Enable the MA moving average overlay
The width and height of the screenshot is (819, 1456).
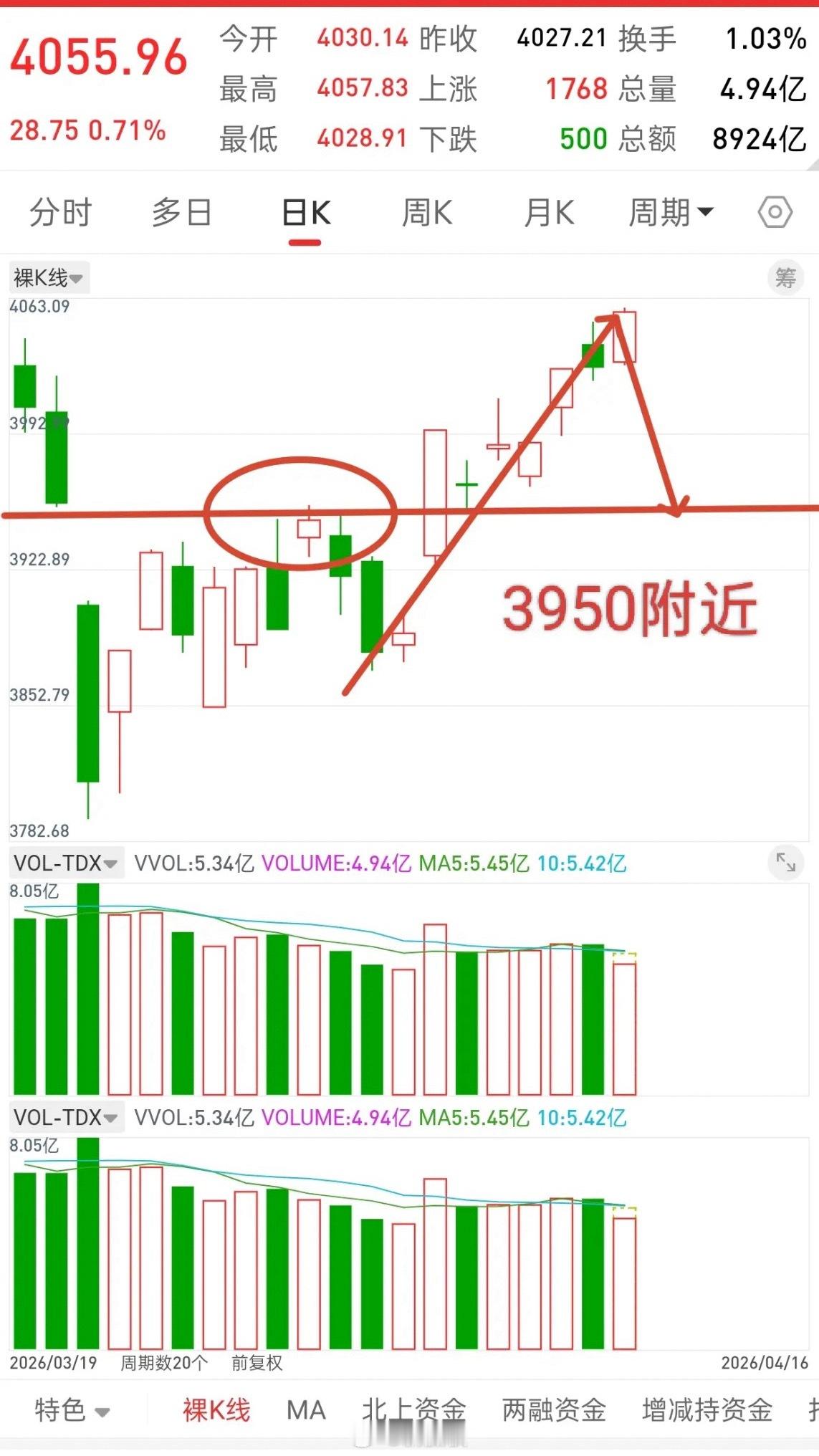coord(305,1407)
